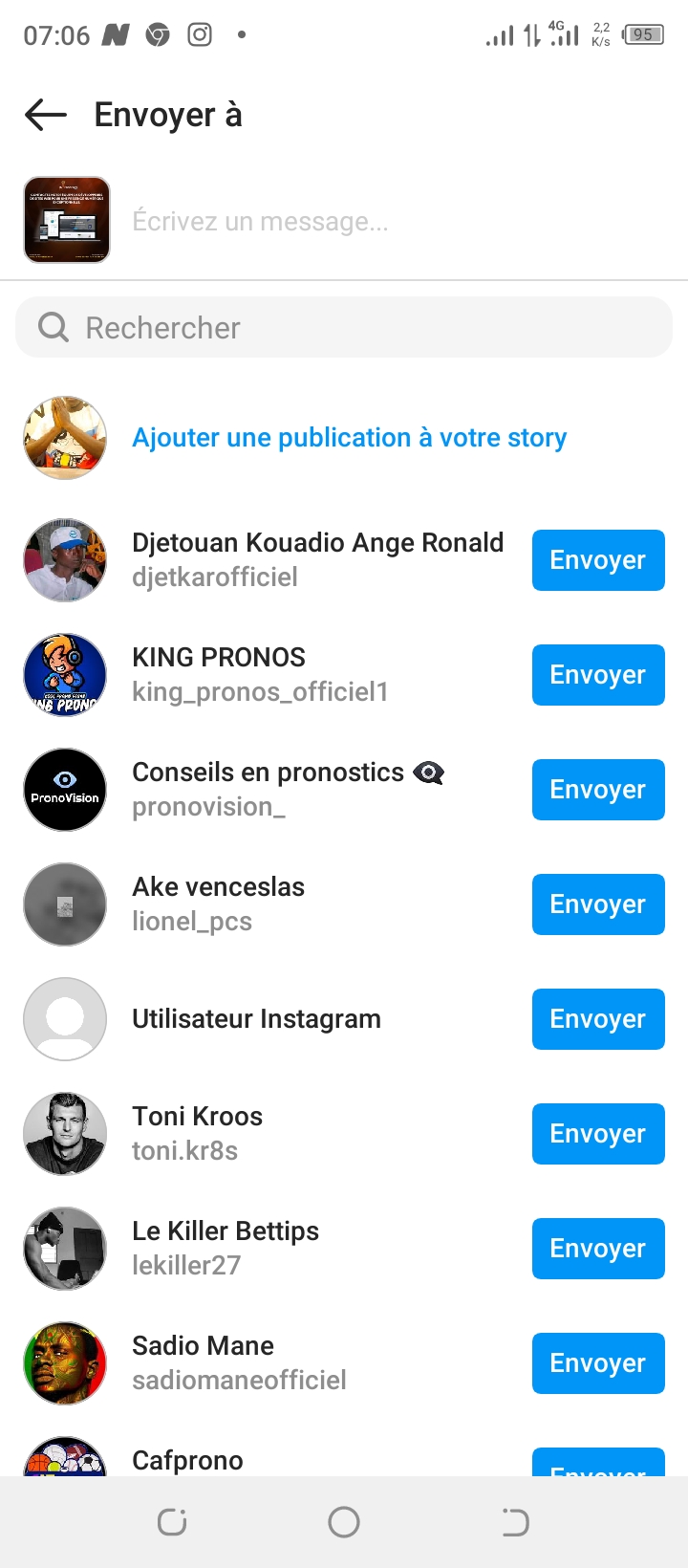
Task: Send to KING PRONOS
Action: (597, 675)
